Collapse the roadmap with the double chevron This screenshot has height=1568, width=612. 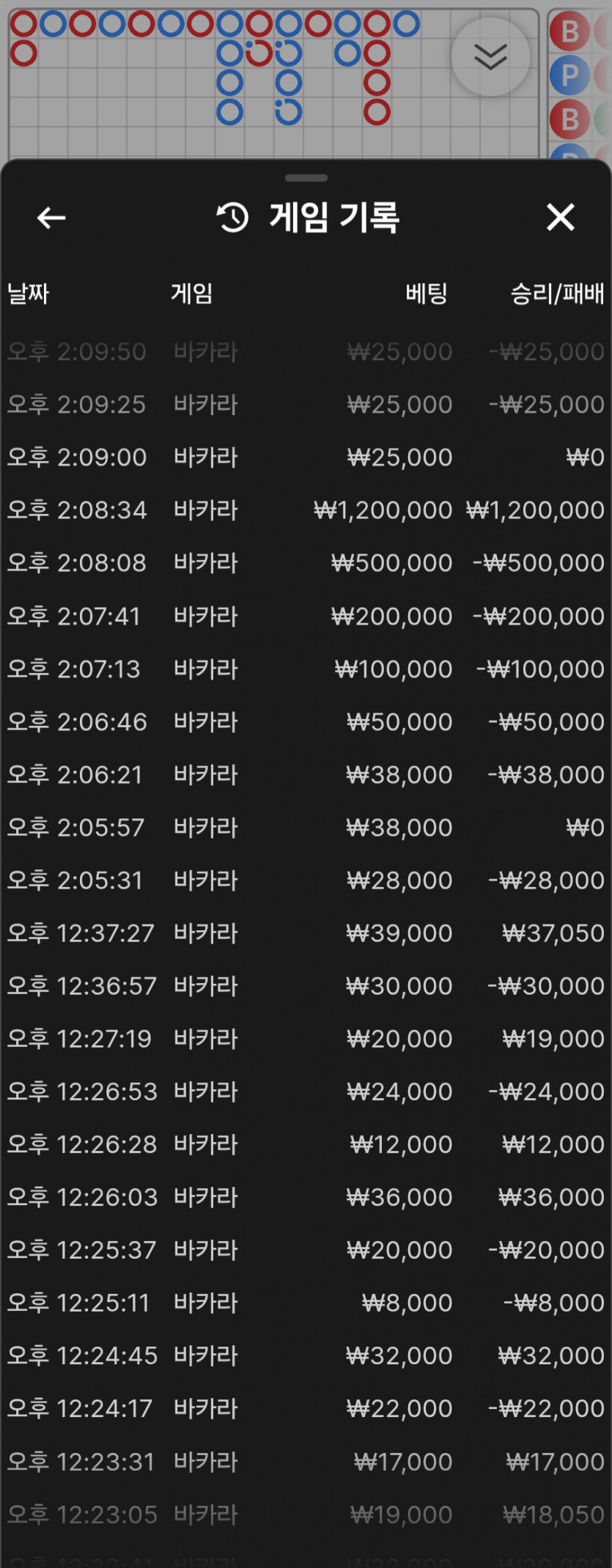tap(490, 56)
